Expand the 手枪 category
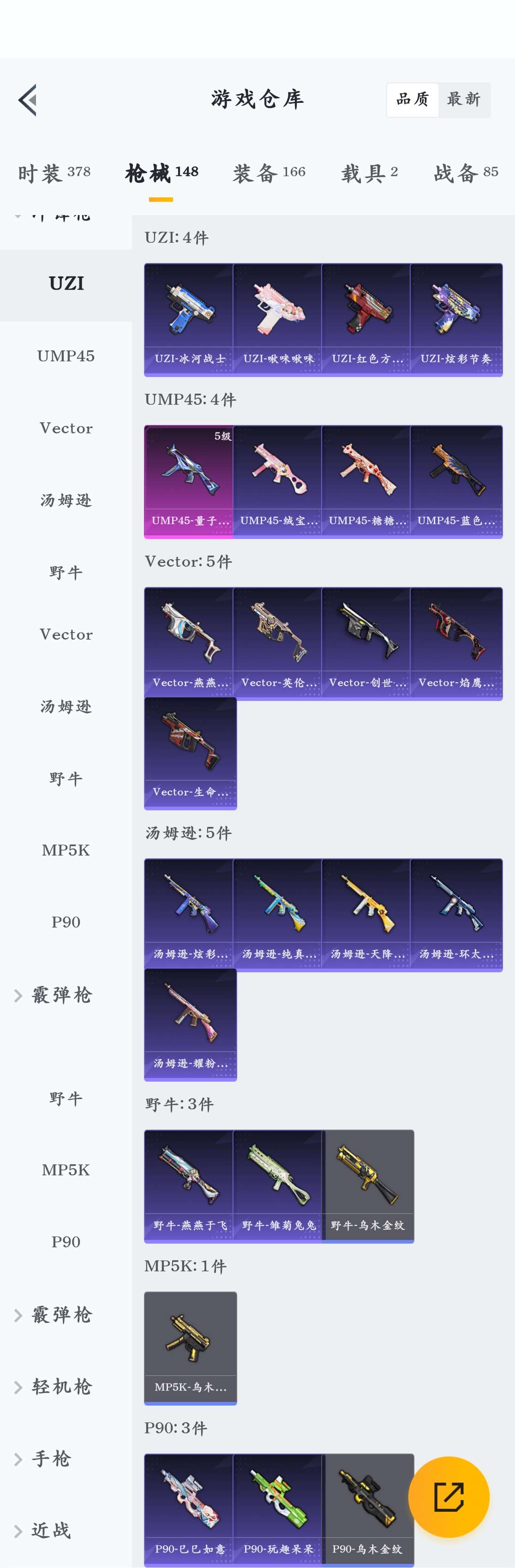Image resolution: width=515 pixels, height=1568 pixels. point(52,1459)
